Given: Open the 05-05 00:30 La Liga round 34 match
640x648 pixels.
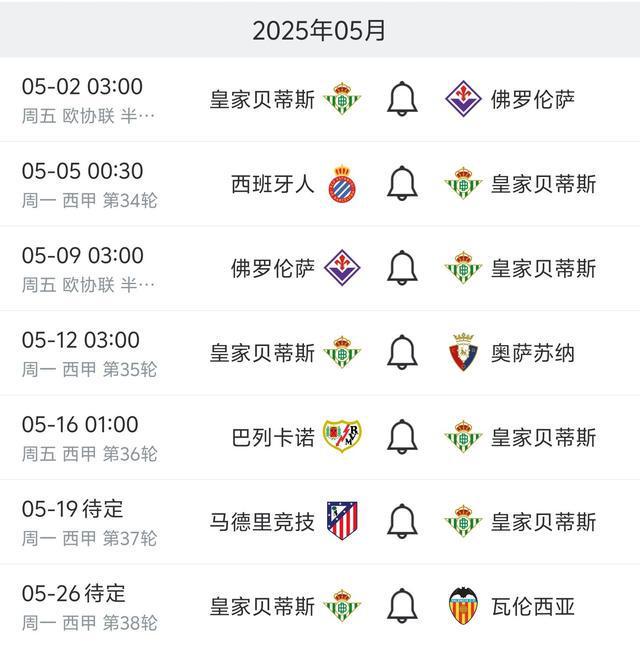Looking at the screenshot, I should pos(90,185).
